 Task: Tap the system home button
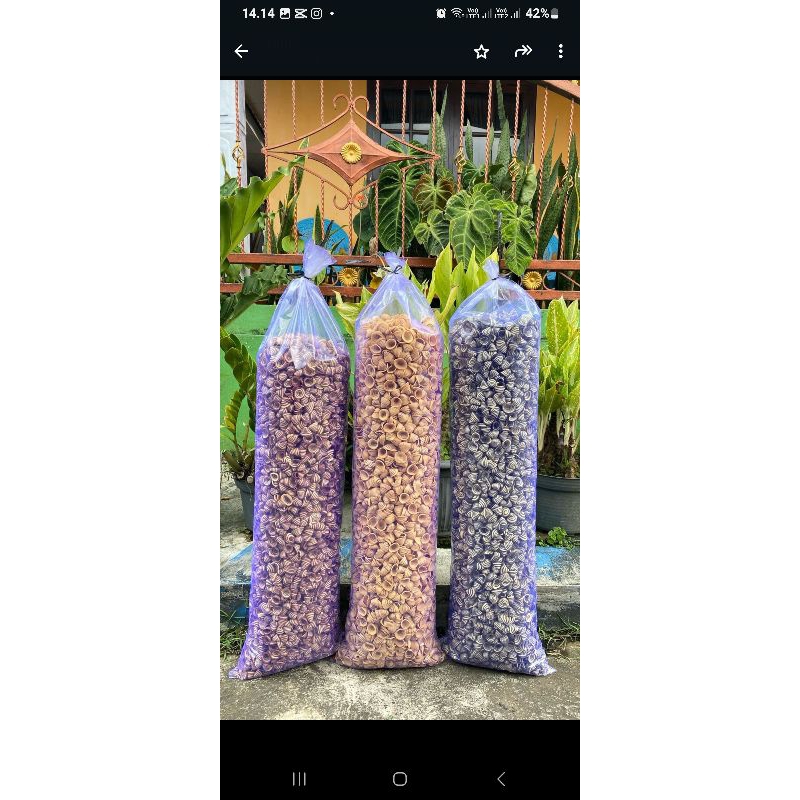400,779
